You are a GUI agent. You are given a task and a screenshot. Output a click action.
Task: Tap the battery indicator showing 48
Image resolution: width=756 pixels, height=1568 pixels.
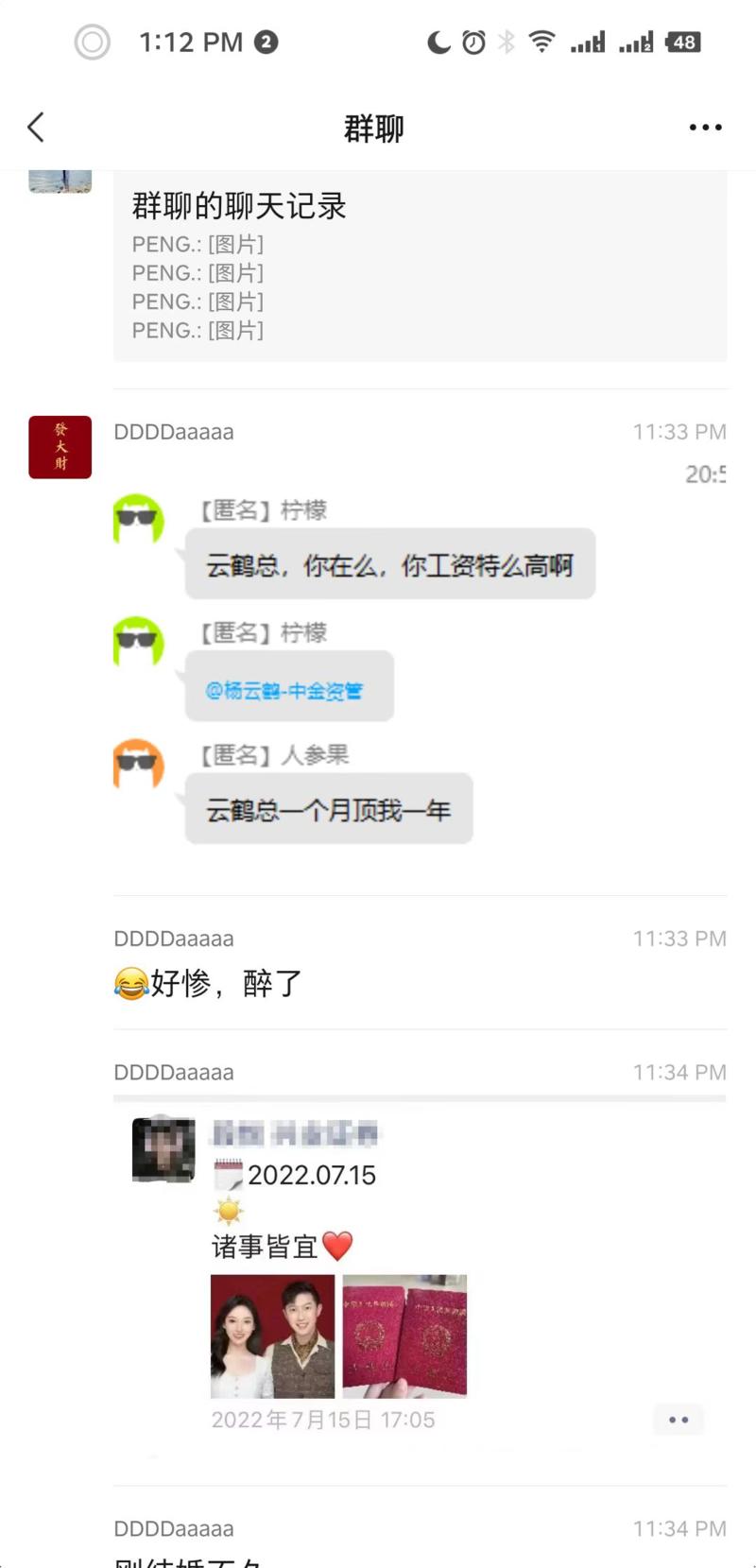click(682, 42)
